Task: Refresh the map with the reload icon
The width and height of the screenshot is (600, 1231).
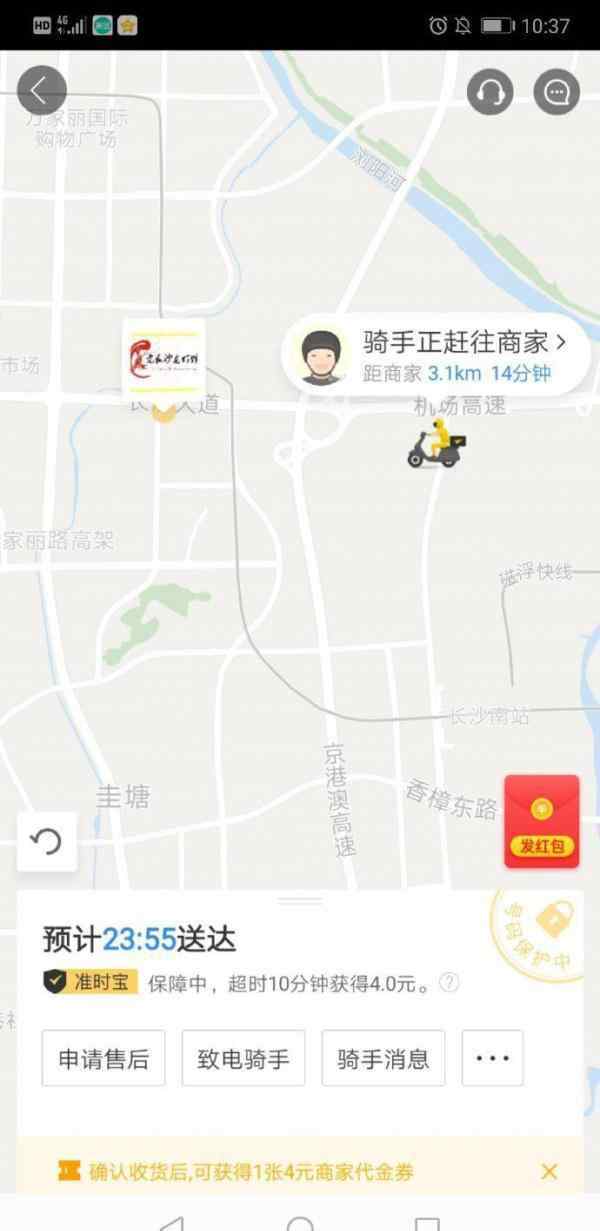Action: pyautogui.click(x=47, y=842)
